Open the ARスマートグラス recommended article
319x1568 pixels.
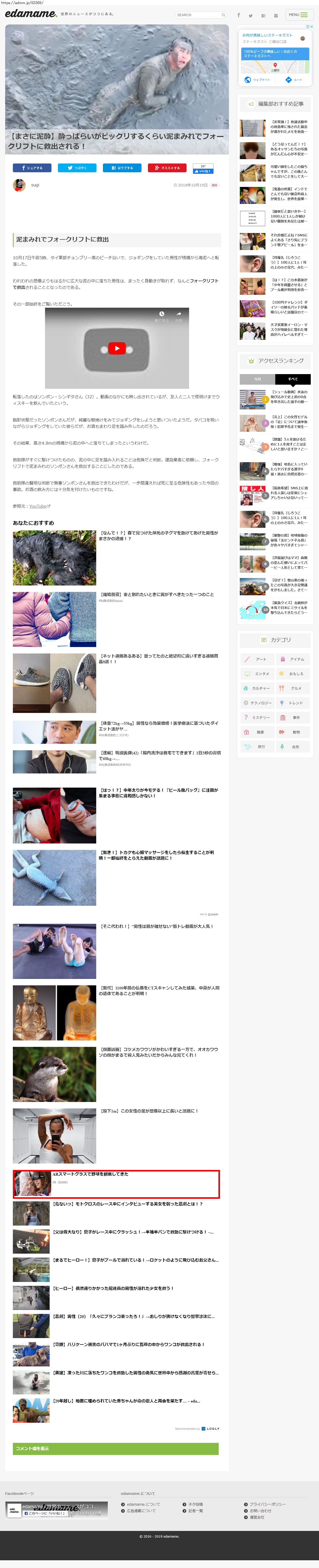91,1174
